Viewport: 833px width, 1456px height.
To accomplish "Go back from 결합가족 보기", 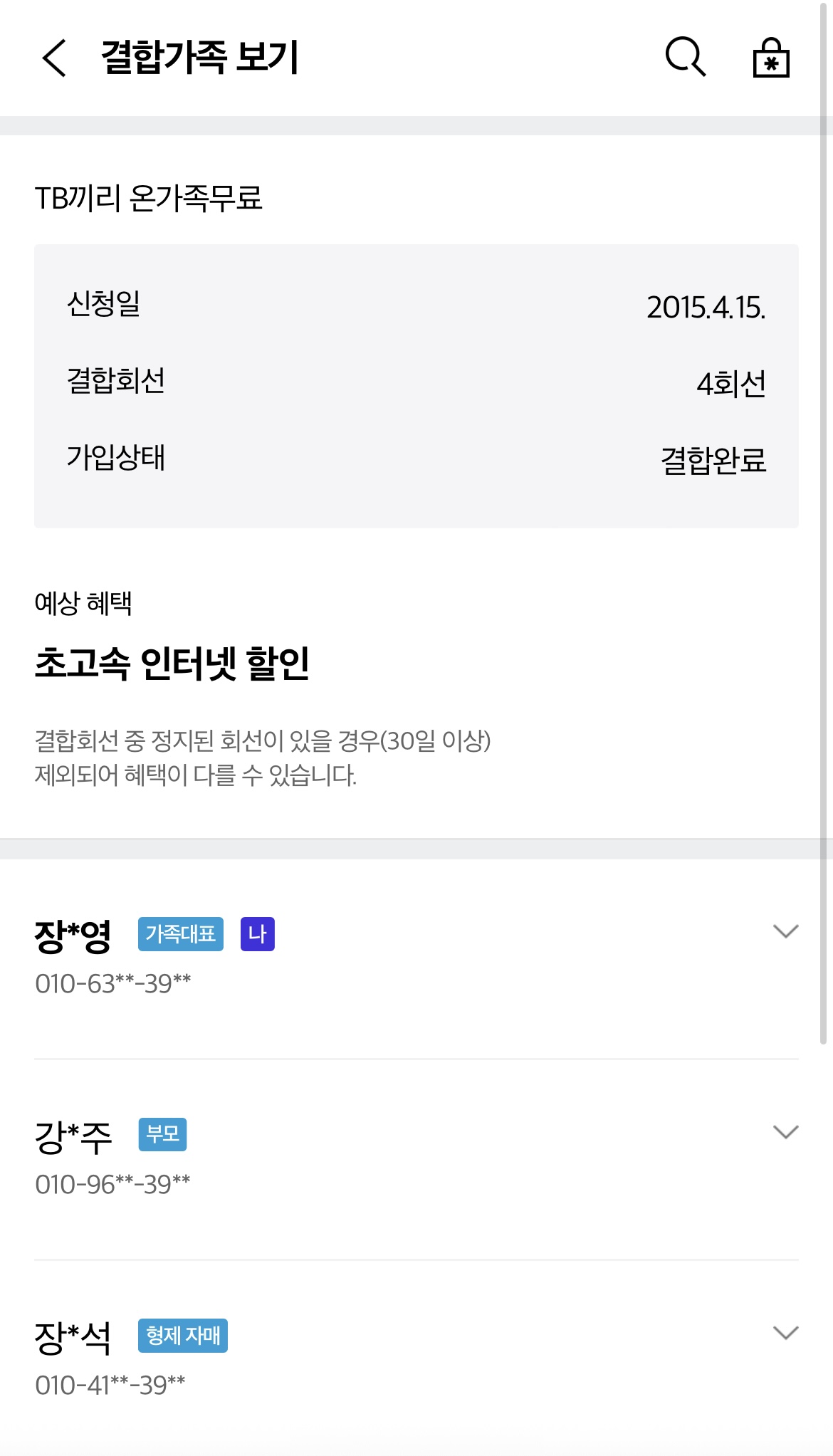I will pyautogui.click(x=54, y=58).
